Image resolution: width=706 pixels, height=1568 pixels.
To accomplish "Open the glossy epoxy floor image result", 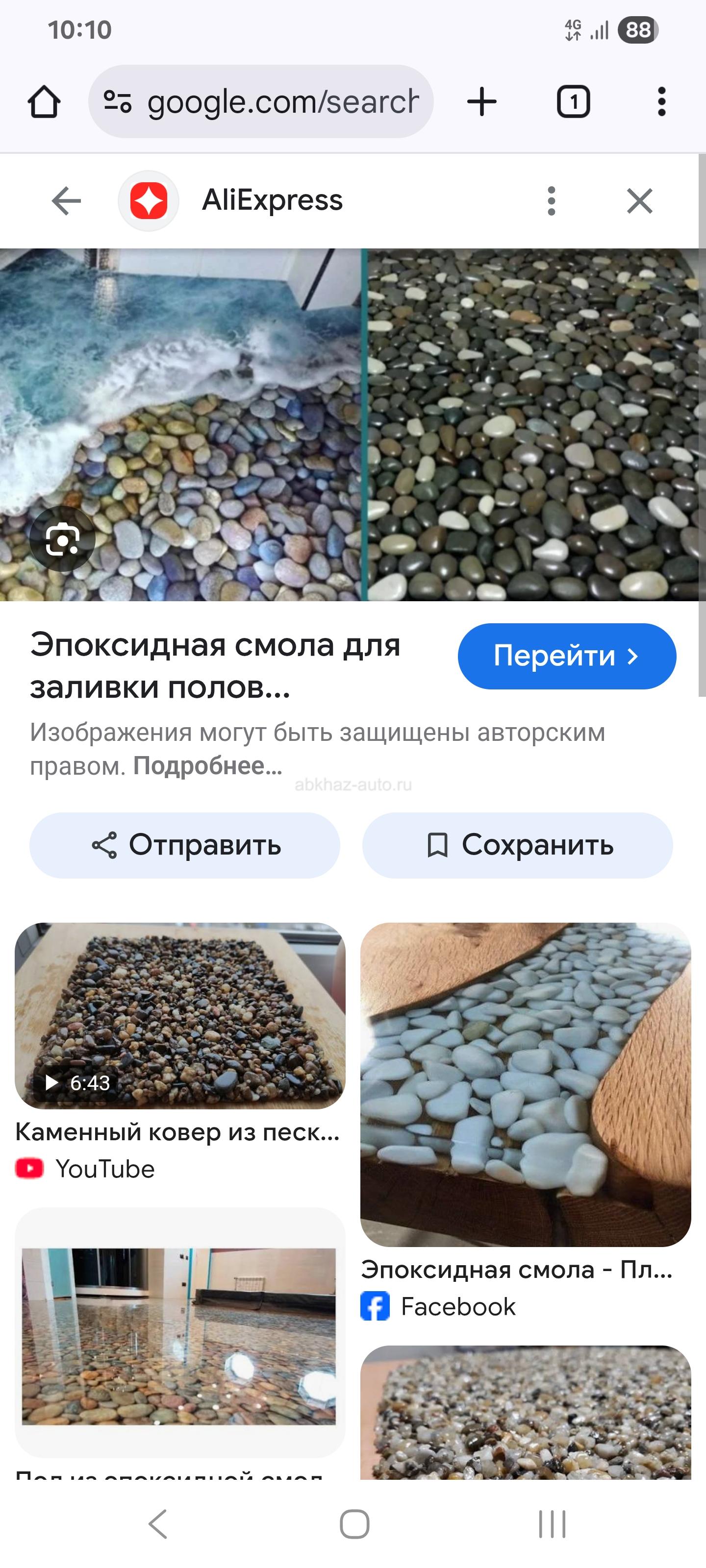I will (179, 1335).
